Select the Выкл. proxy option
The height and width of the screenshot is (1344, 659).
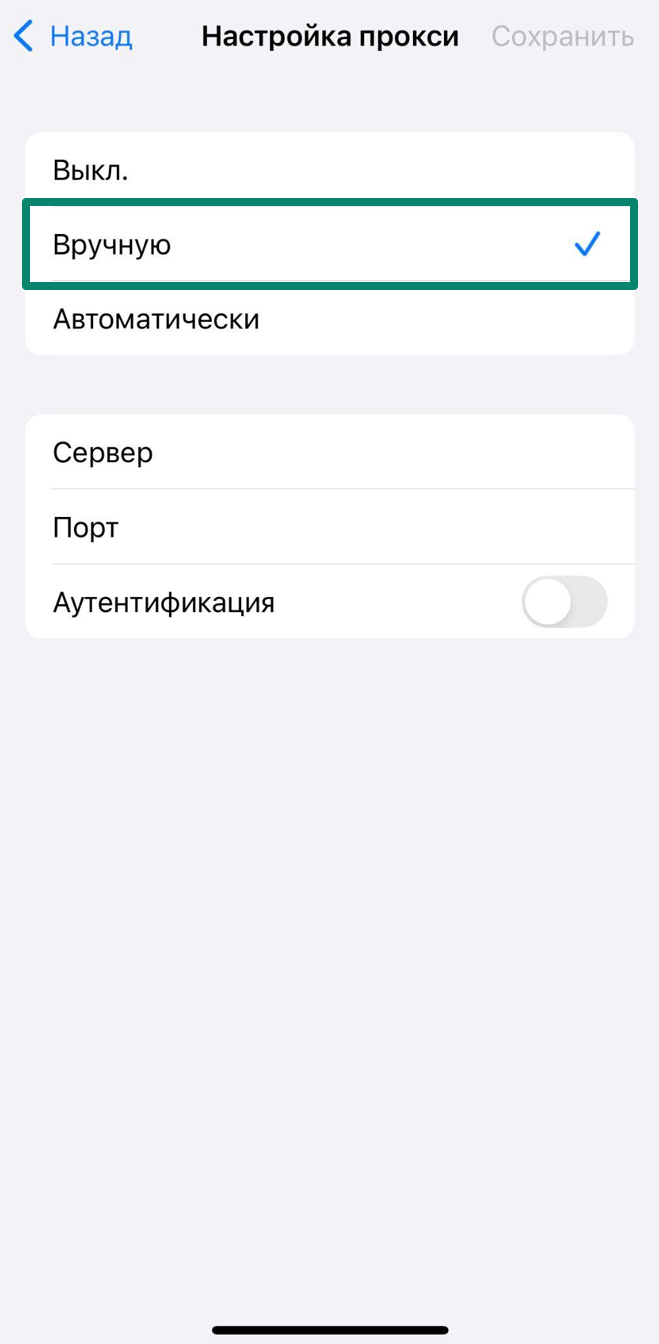pos(329,170)
